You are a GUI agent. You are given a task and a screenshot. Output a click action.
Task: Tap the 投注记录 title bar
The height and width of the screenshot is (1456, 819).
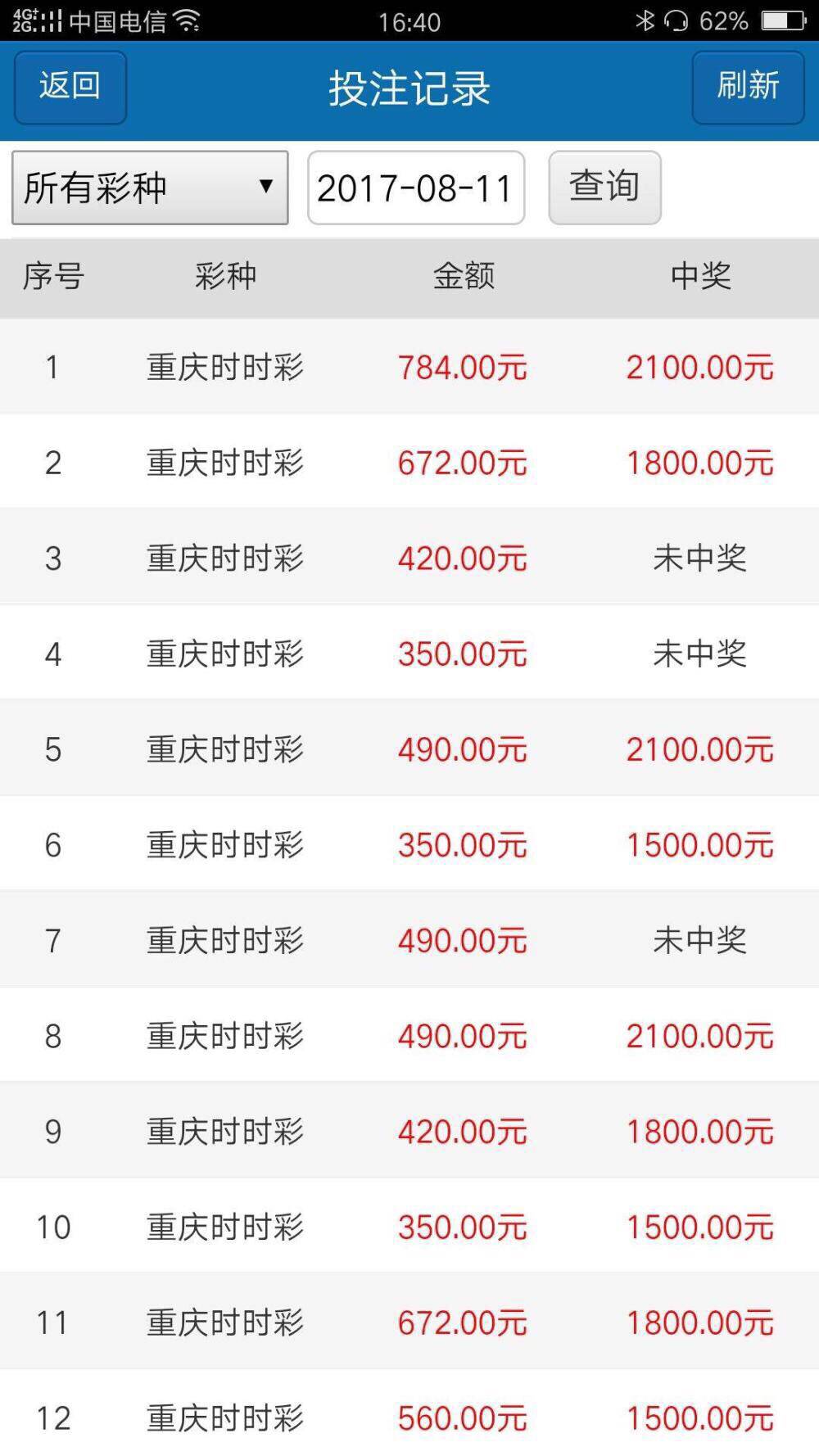(x=408, y=90)
